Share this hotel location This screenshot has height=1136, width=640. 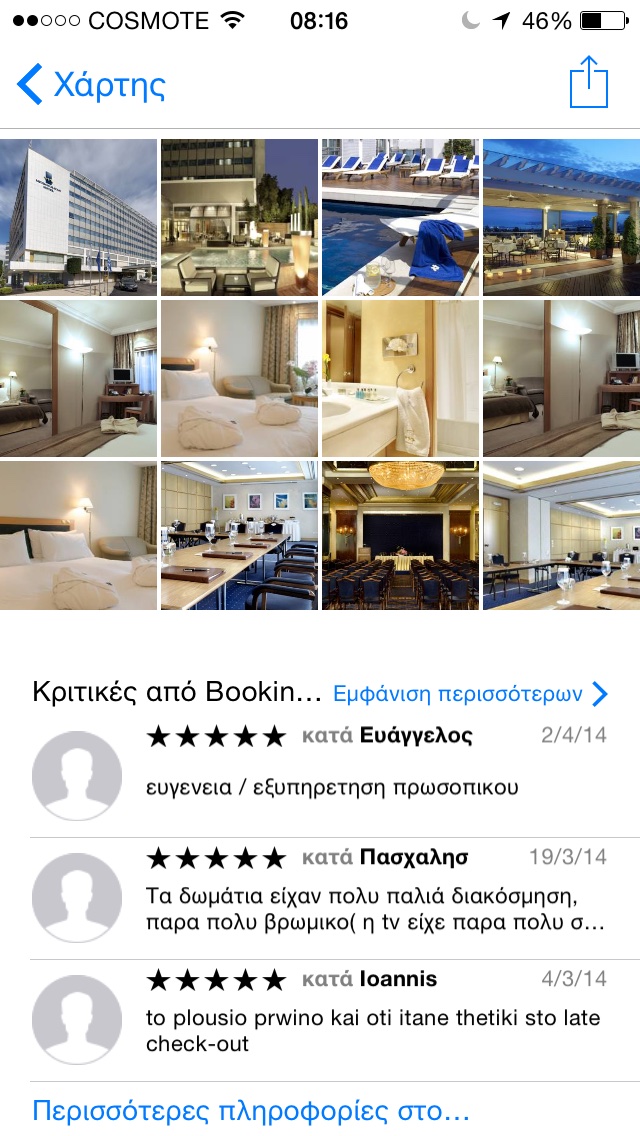pos(588,83)
